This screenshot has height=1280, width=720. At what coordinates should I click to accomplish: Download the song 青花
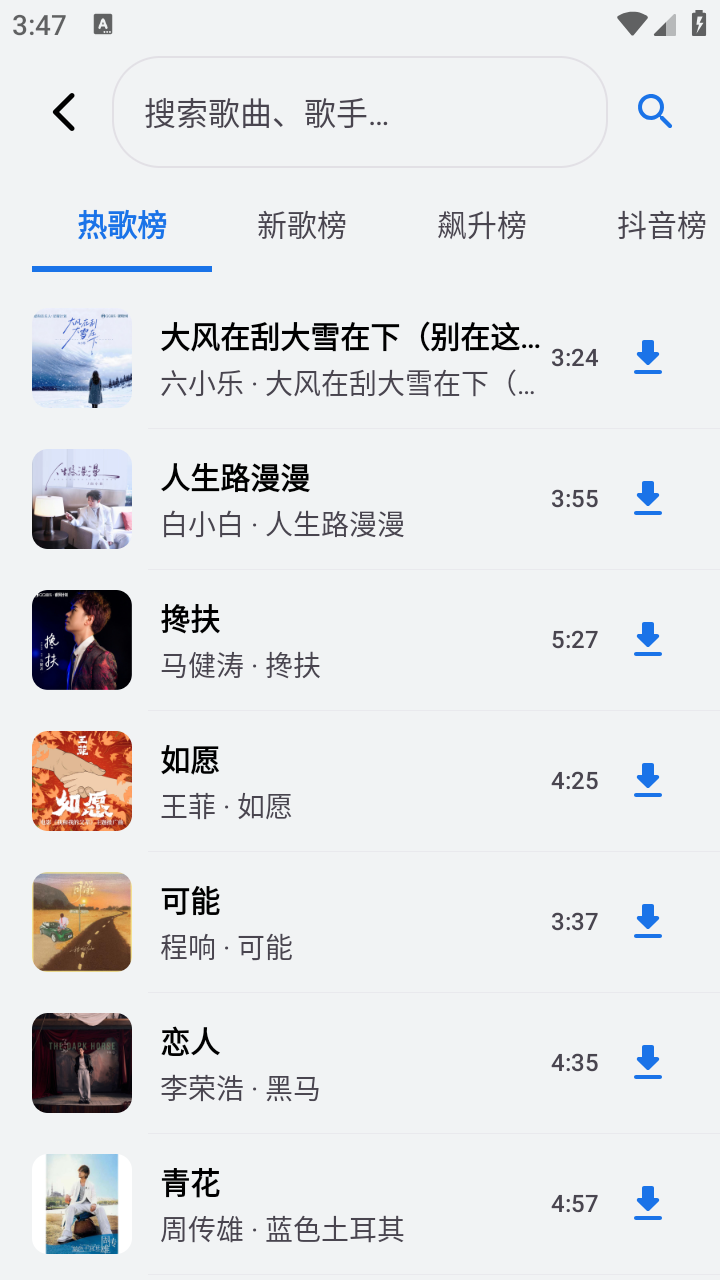tap(647, 1204)
